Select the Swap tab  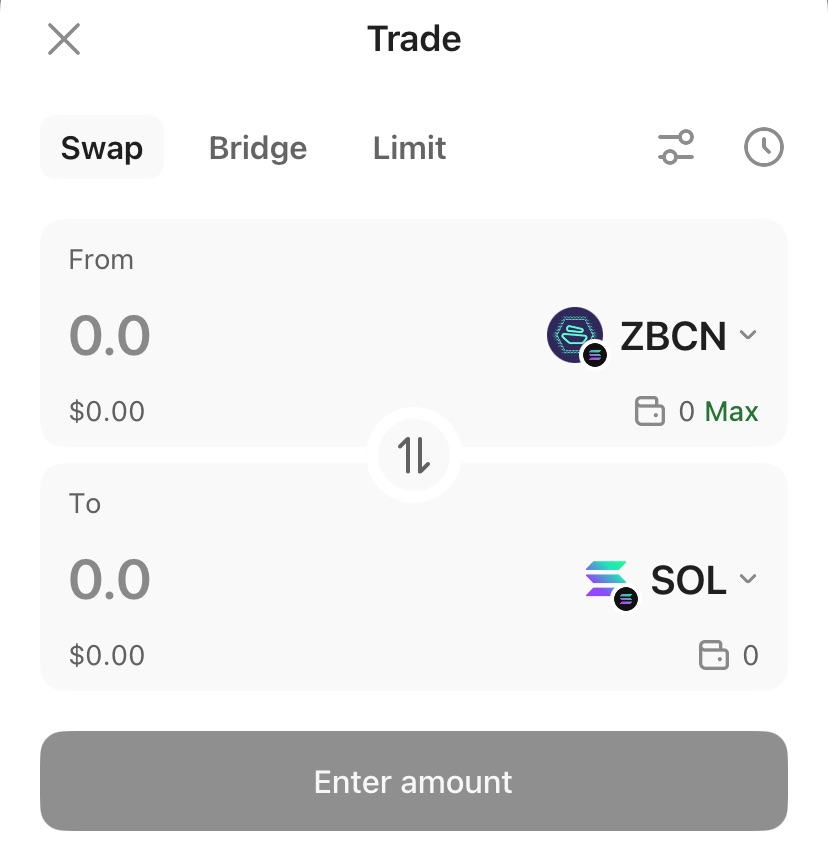point(102,148)
